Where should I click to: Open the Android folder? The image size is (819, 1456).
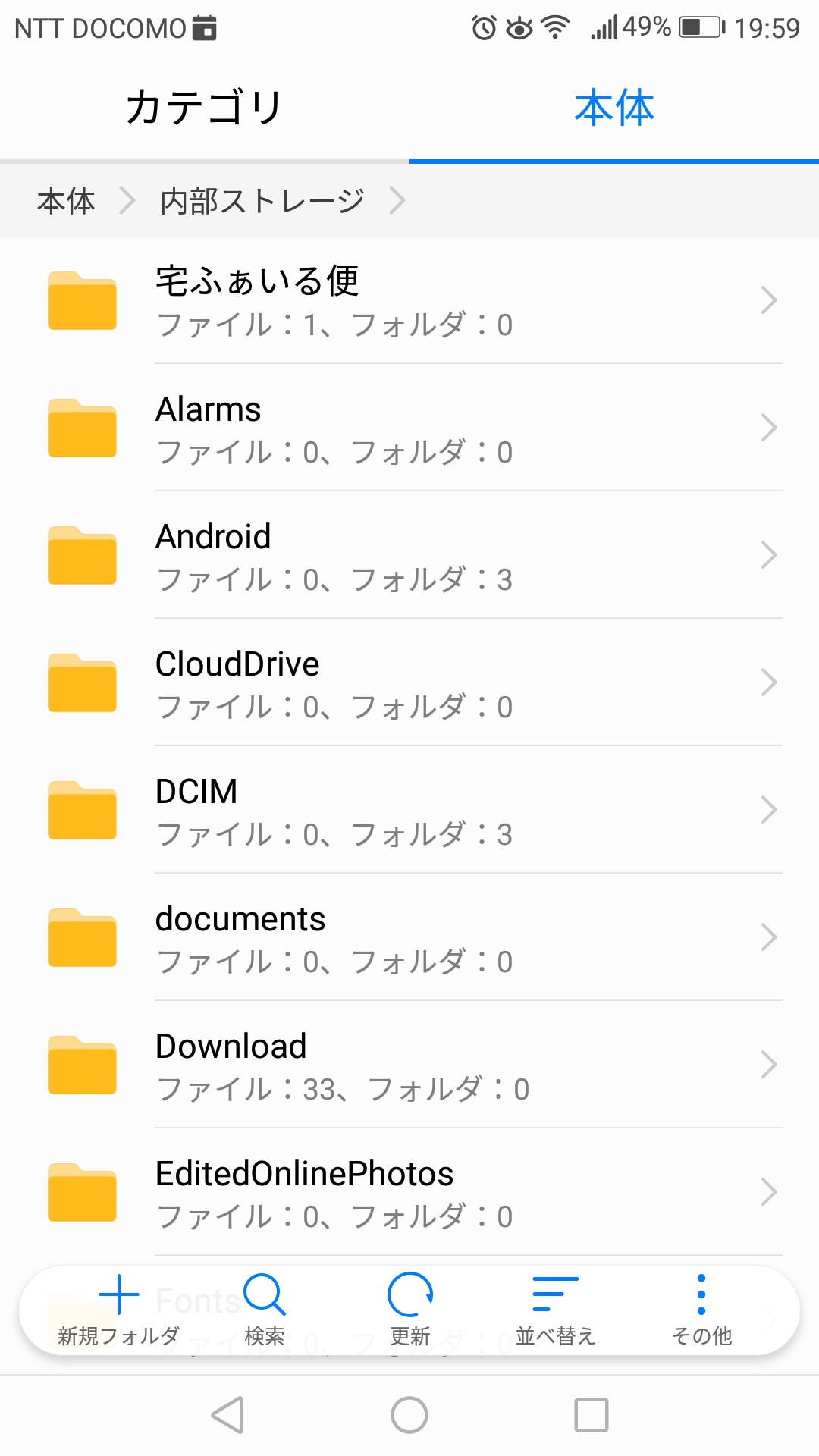click(409, 556)
